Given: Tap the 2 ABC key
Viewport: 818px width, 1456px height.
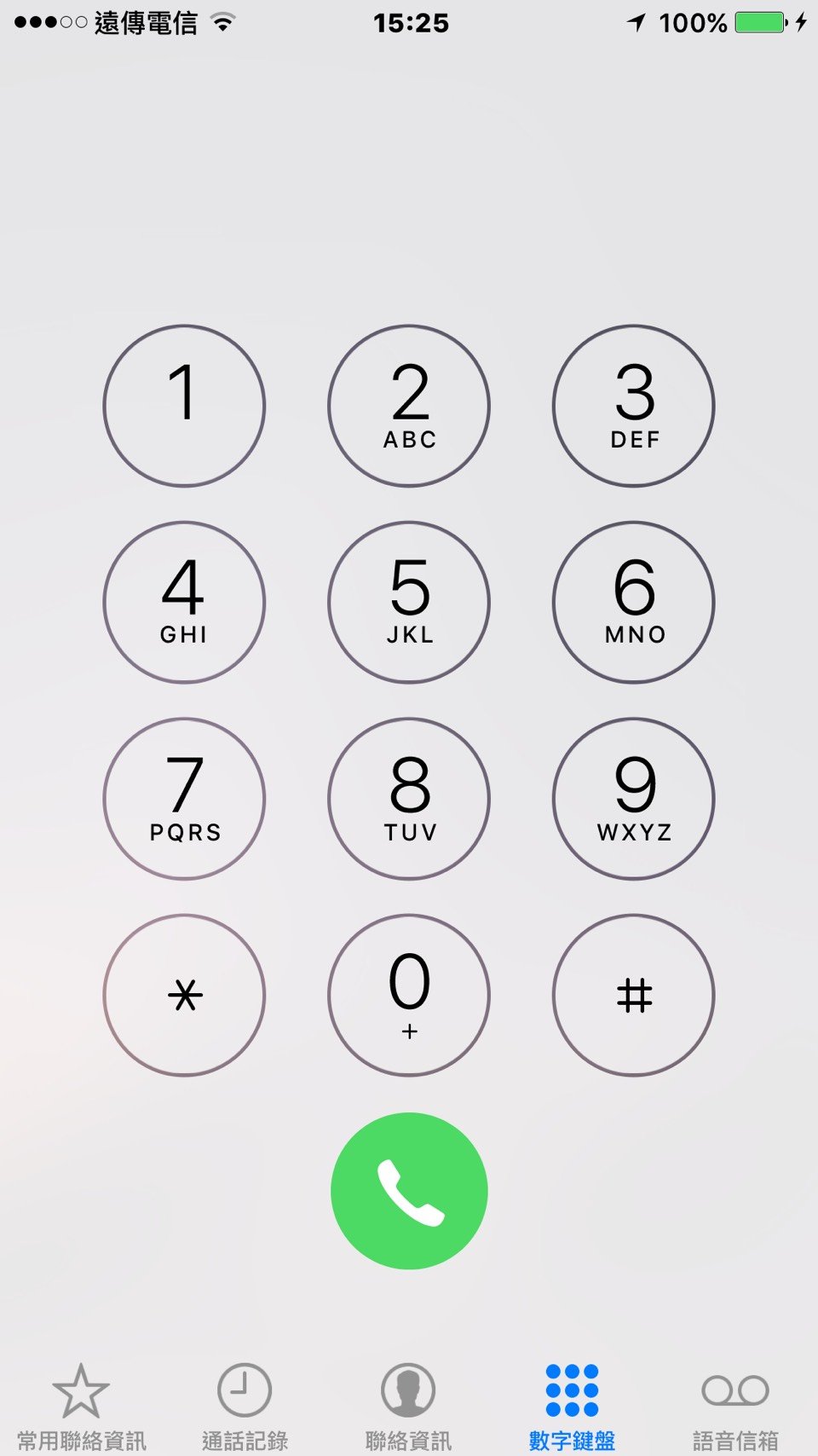Looking at the screenshot, I should (409, 406).
